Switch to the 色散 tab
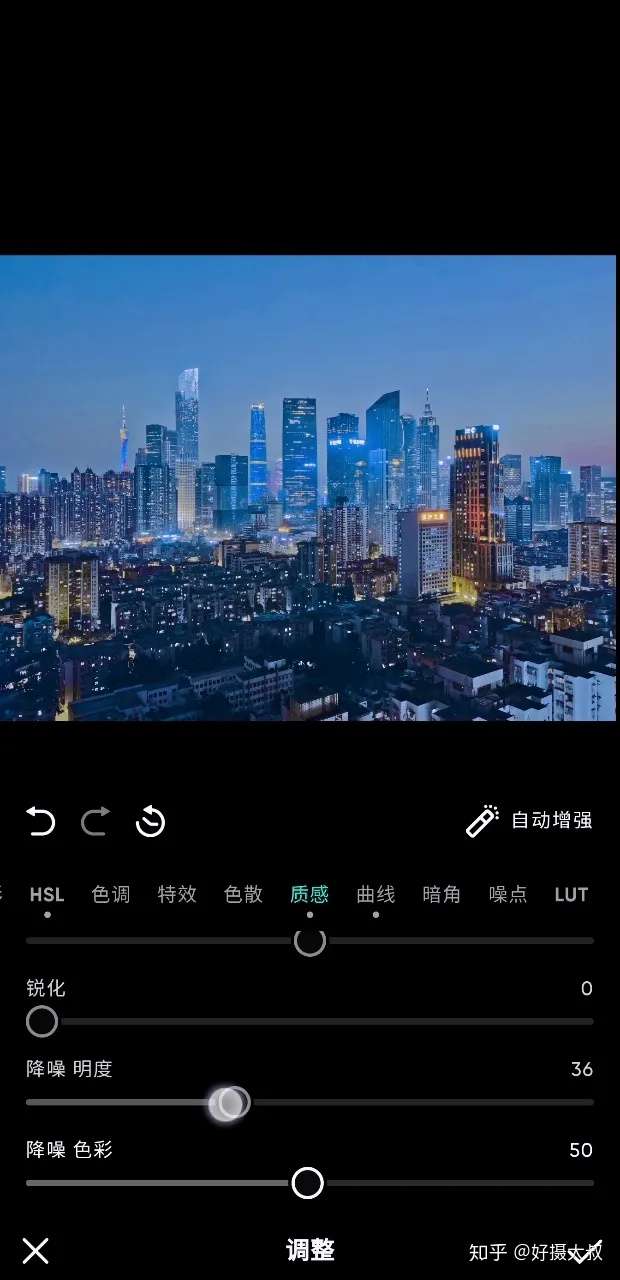The width and height of the screenshot is (620, 1280). coord(243,895)
